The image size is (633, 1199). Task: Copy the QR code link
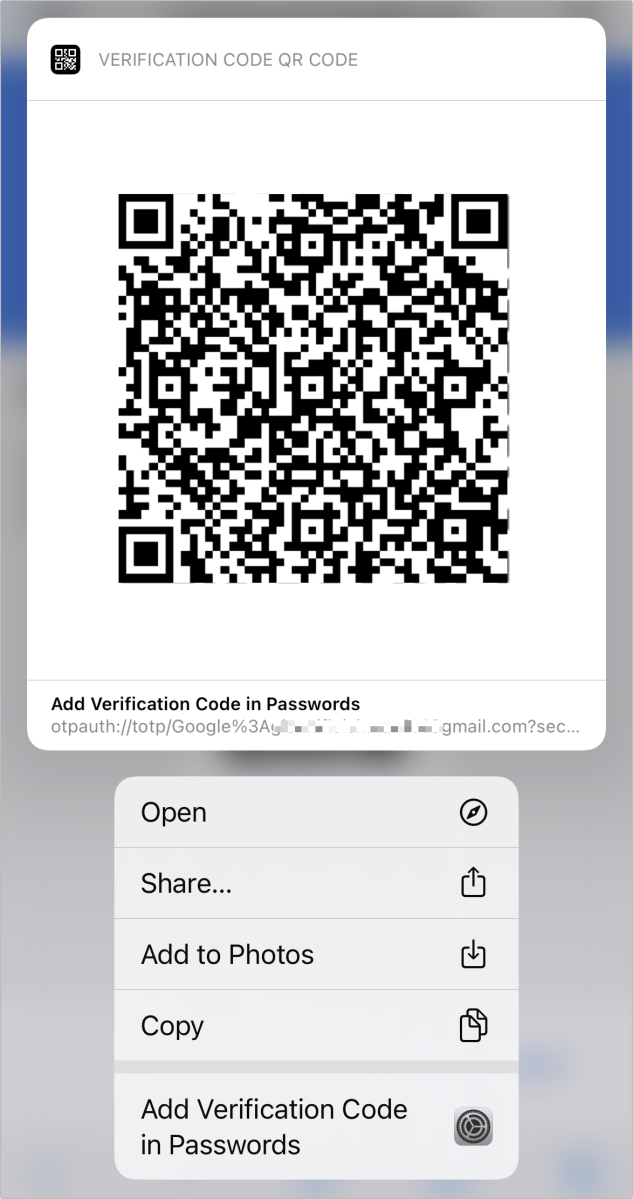315,1025
